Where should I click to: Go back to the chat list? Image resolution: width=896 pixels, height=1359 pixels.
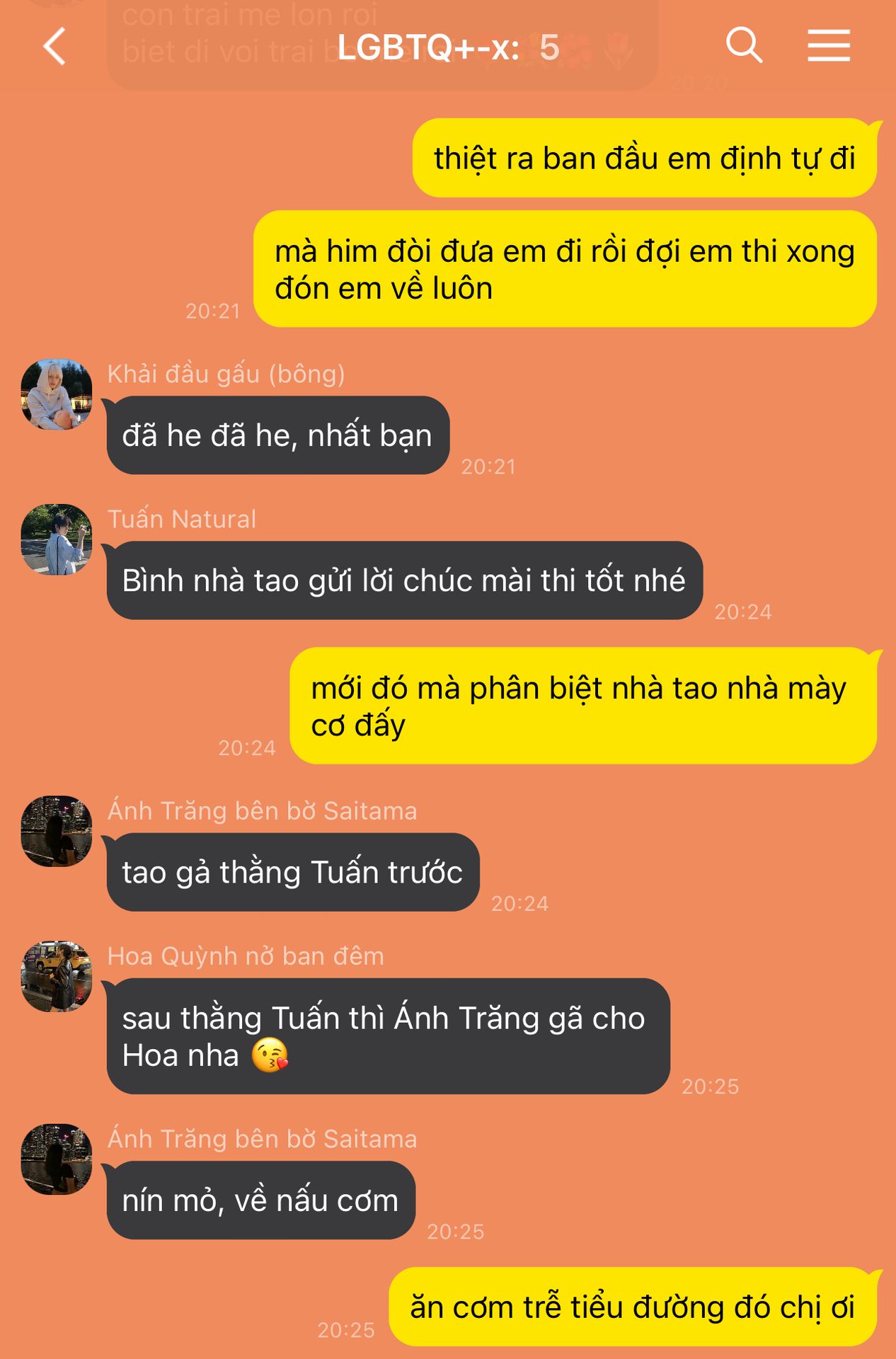coord(54,47)
